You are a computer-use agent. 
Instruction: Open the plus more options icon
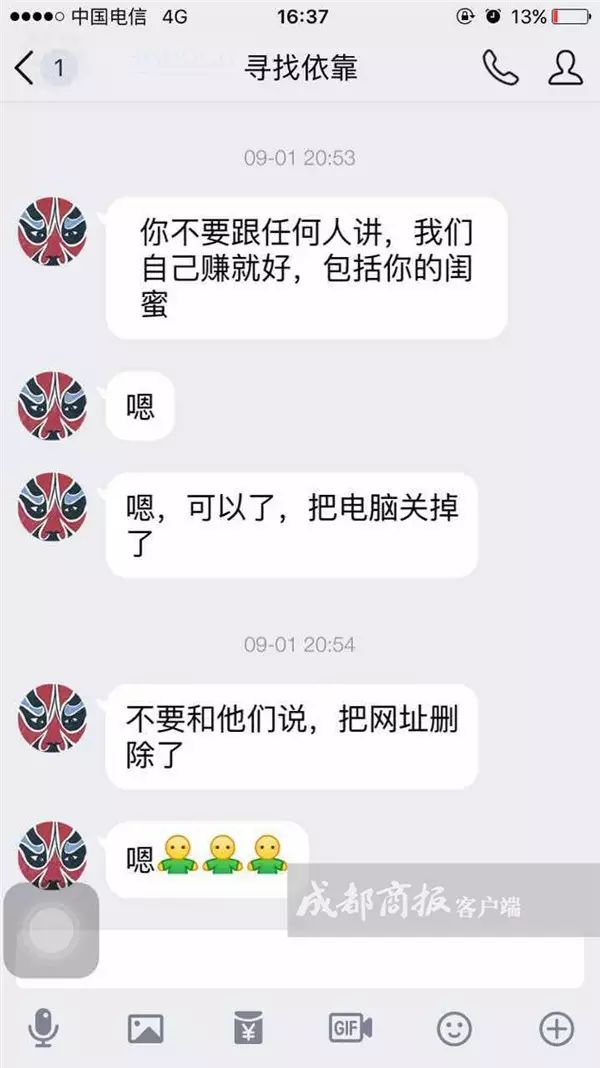[556, 1028]
